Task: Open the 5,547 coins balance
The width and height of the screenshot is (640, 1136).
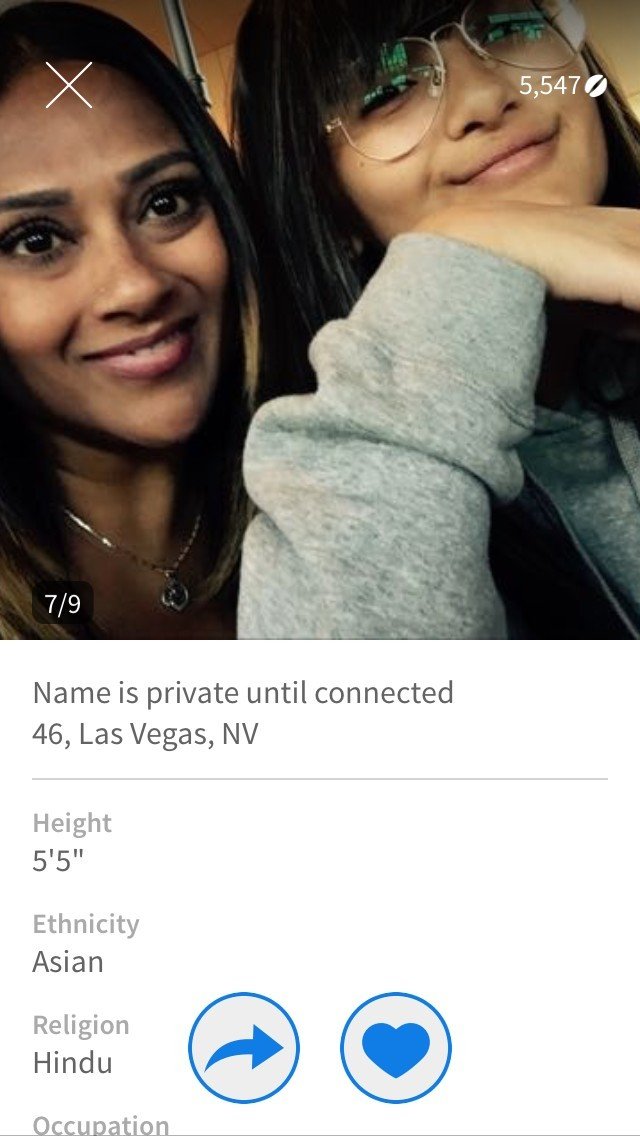Action: (x=562, y=86)
